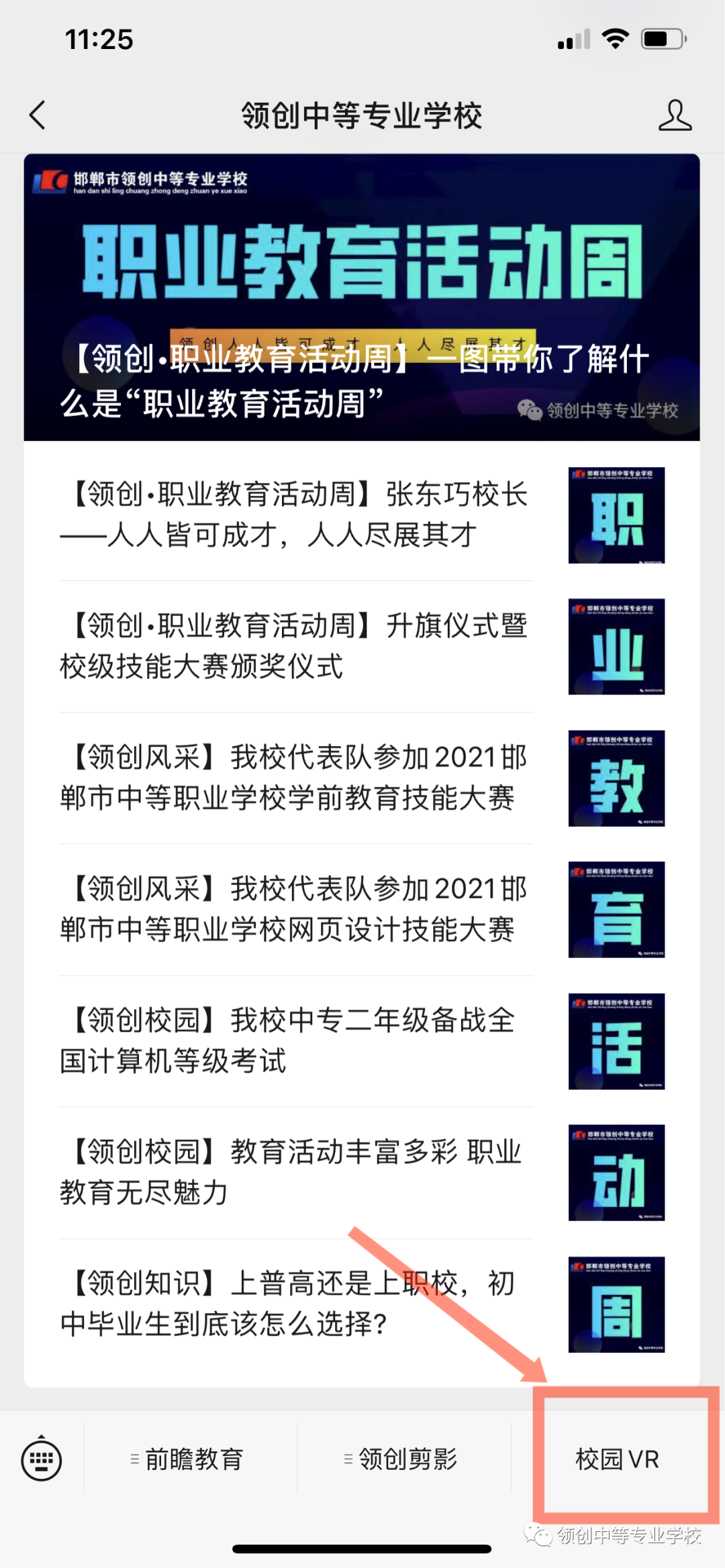725x1568 pixels.
Task: Switch to keyboard input mode
Action: click(42, 1459)
